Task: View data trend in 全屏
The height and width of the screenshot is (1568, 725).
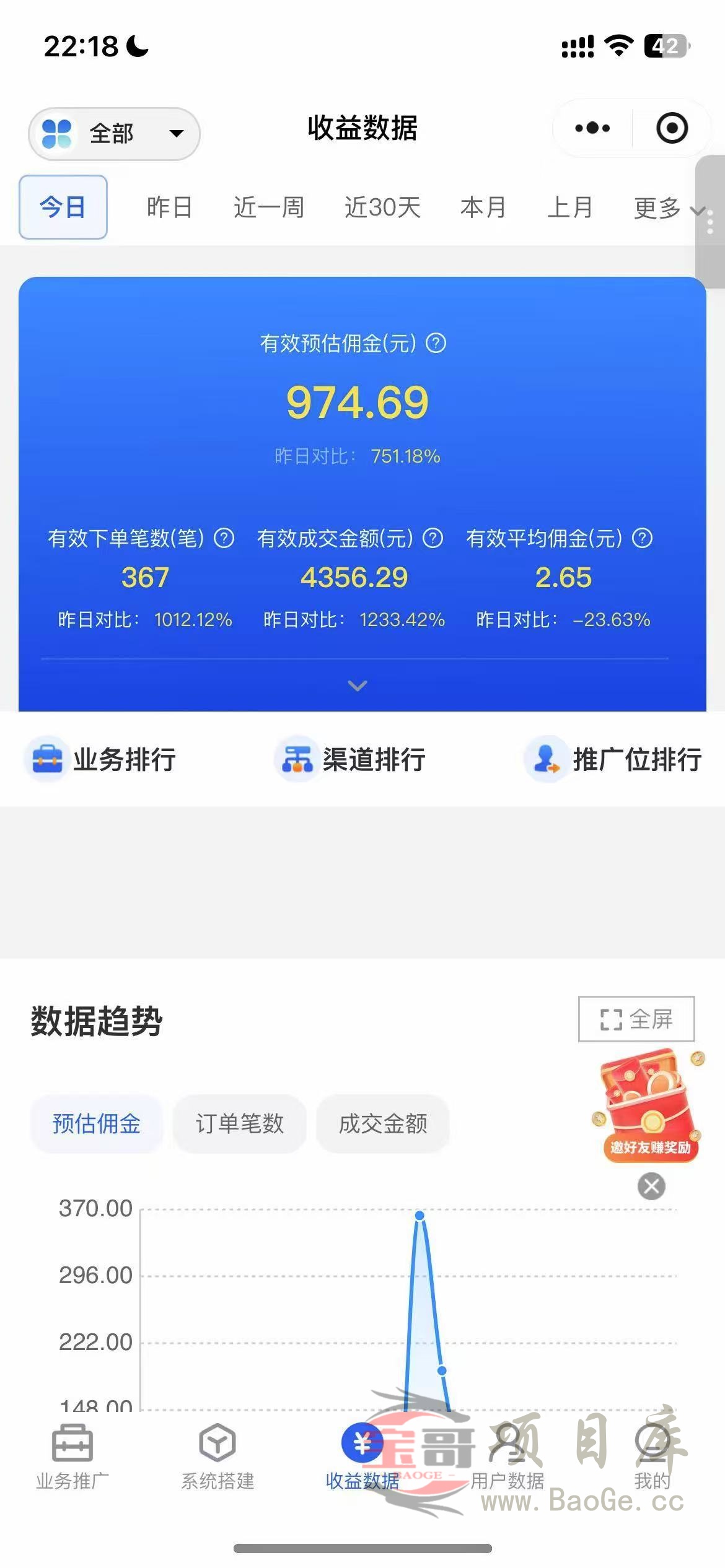Action: (x=636, y=1019)
